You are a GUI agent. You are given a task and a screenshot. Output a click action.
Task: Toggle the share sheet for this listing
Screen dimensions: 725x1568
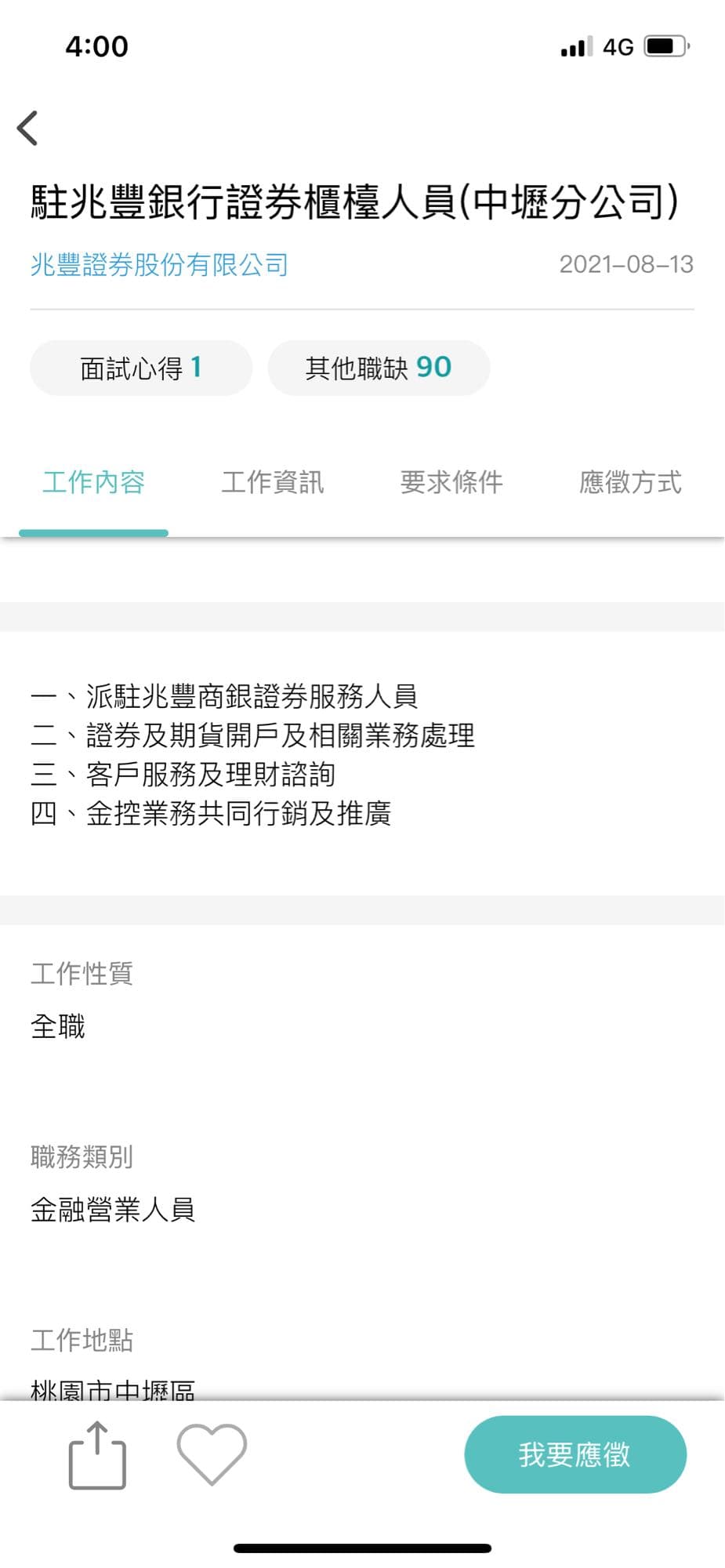97,1454
